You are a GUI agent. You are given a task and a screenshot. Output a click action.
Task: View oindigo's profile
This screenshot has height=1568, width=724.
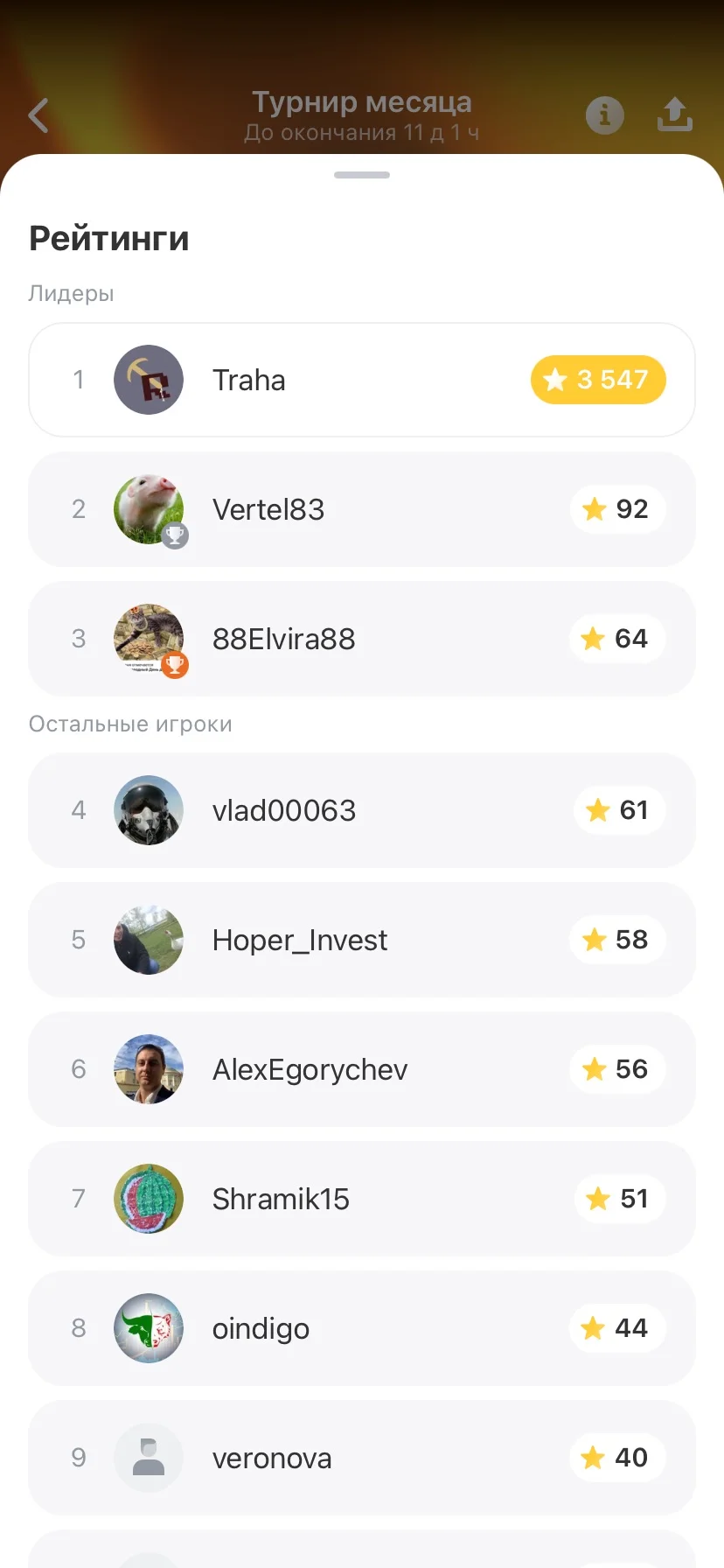(x=362, y=1328)
